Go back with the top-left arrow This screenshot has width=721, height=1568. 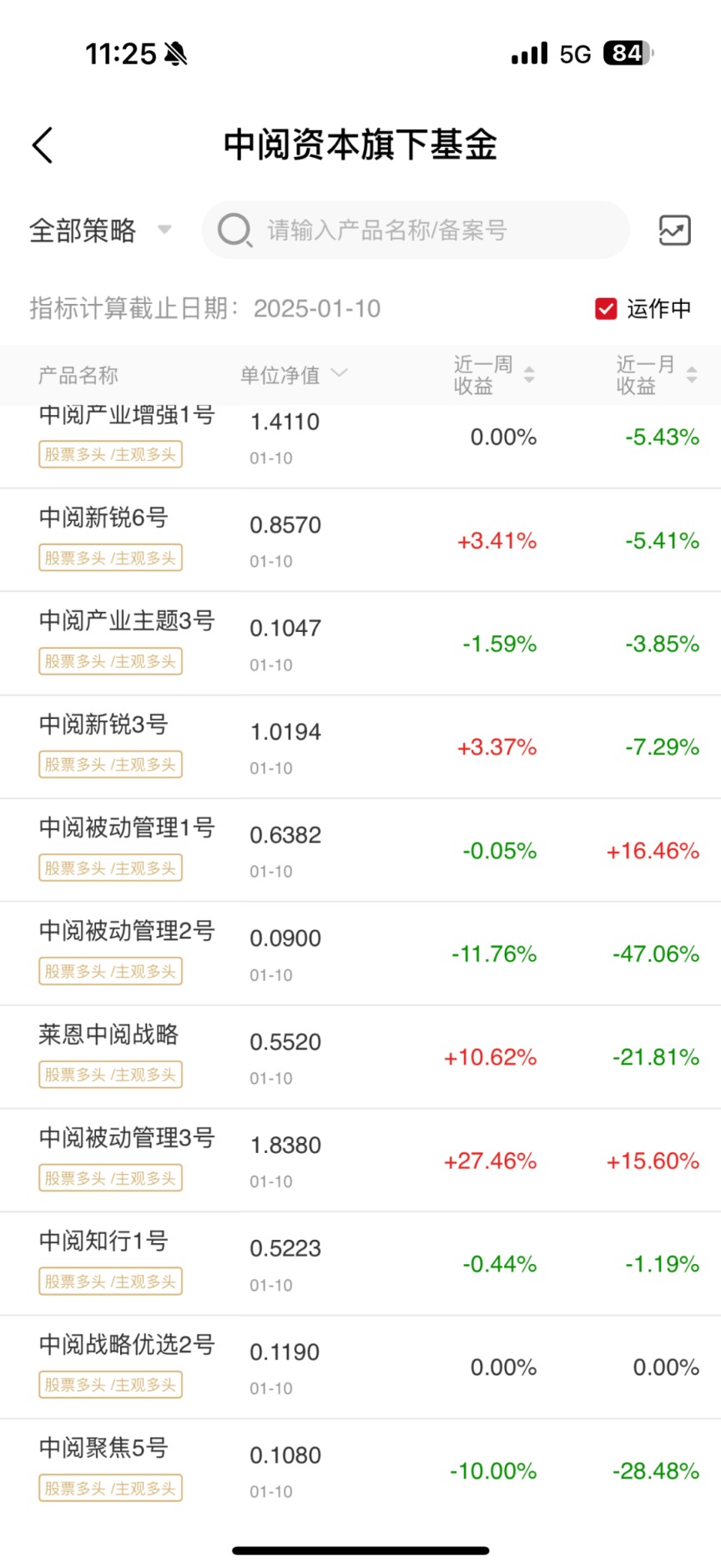pyautogui.click(x=43, y=145)
